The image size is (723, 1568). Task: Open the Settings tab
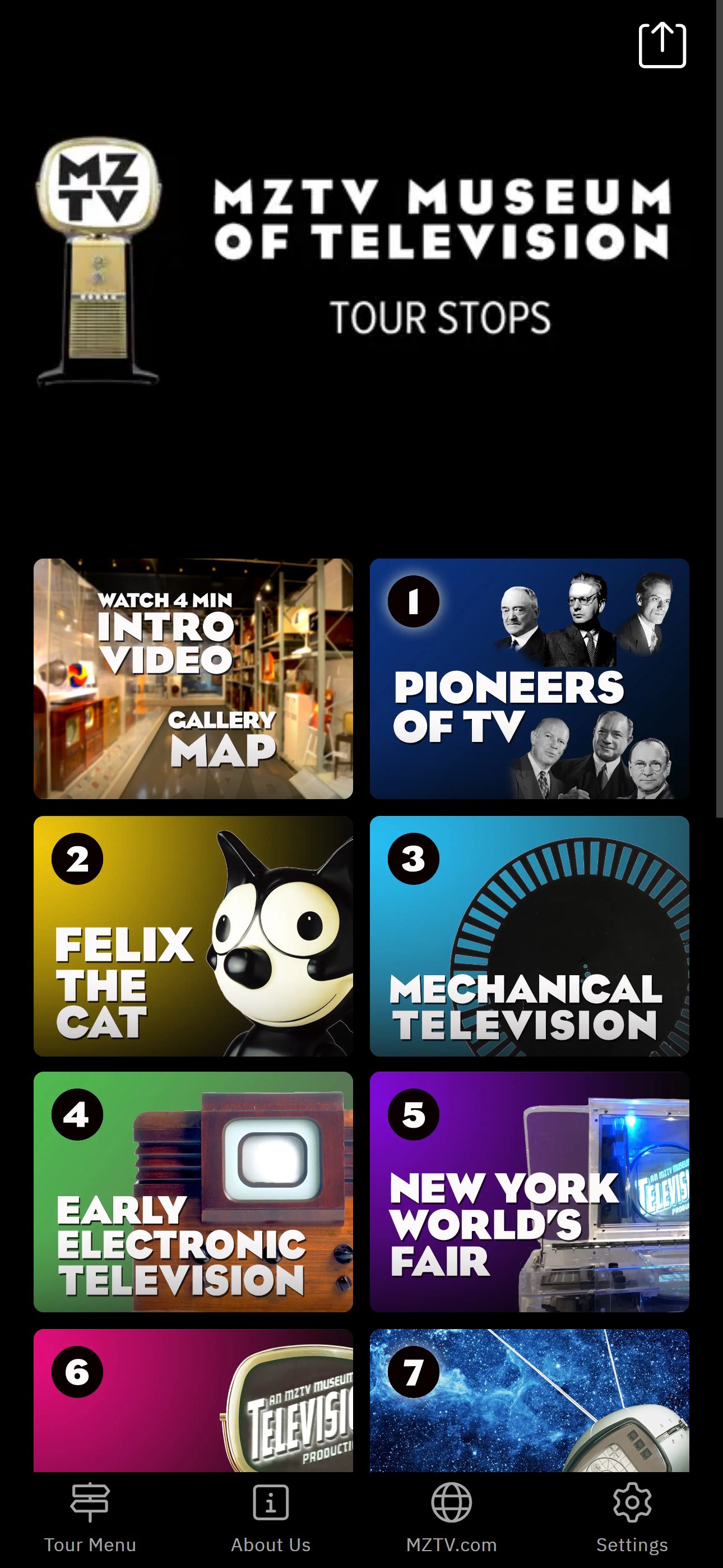632,1518
